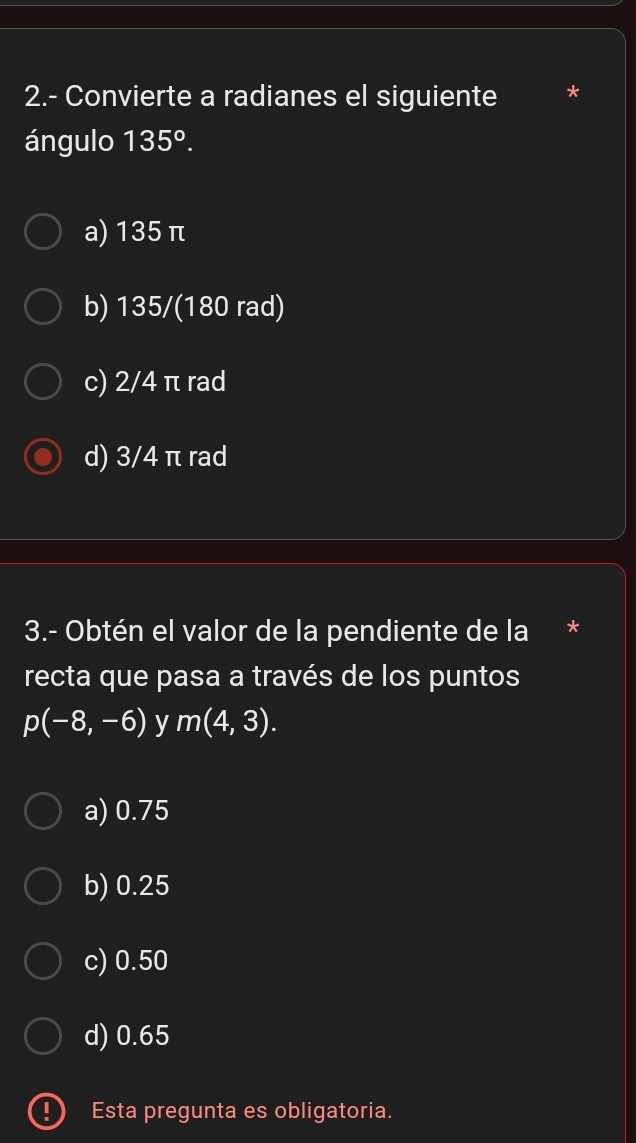Choose answer b) 135/(180 rad)
Image resolution: width=636 pixels, height=1143 pixels.
pyautogui.click(x=42, y=308)
